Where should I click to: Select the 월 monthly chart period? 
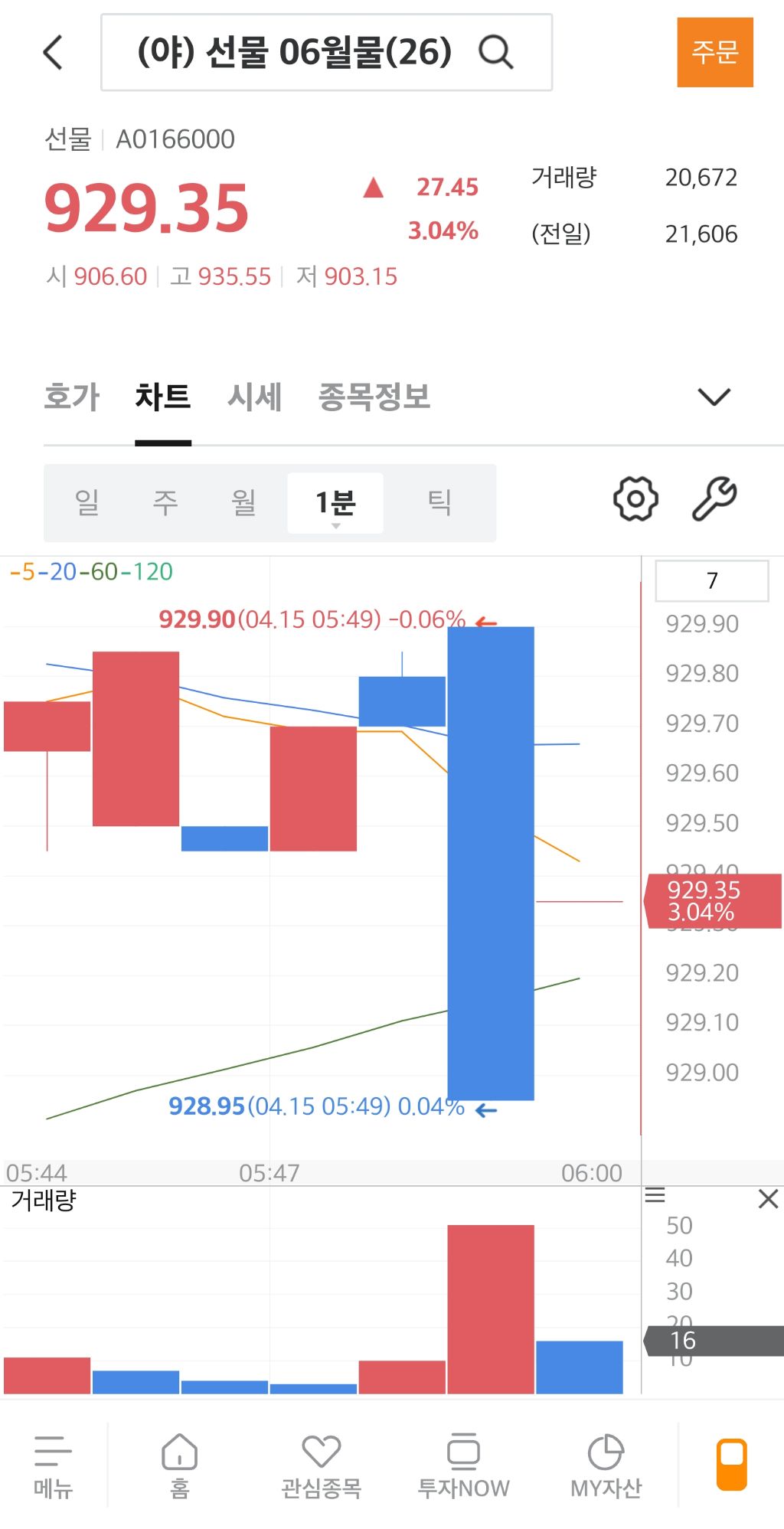point(243,502)
